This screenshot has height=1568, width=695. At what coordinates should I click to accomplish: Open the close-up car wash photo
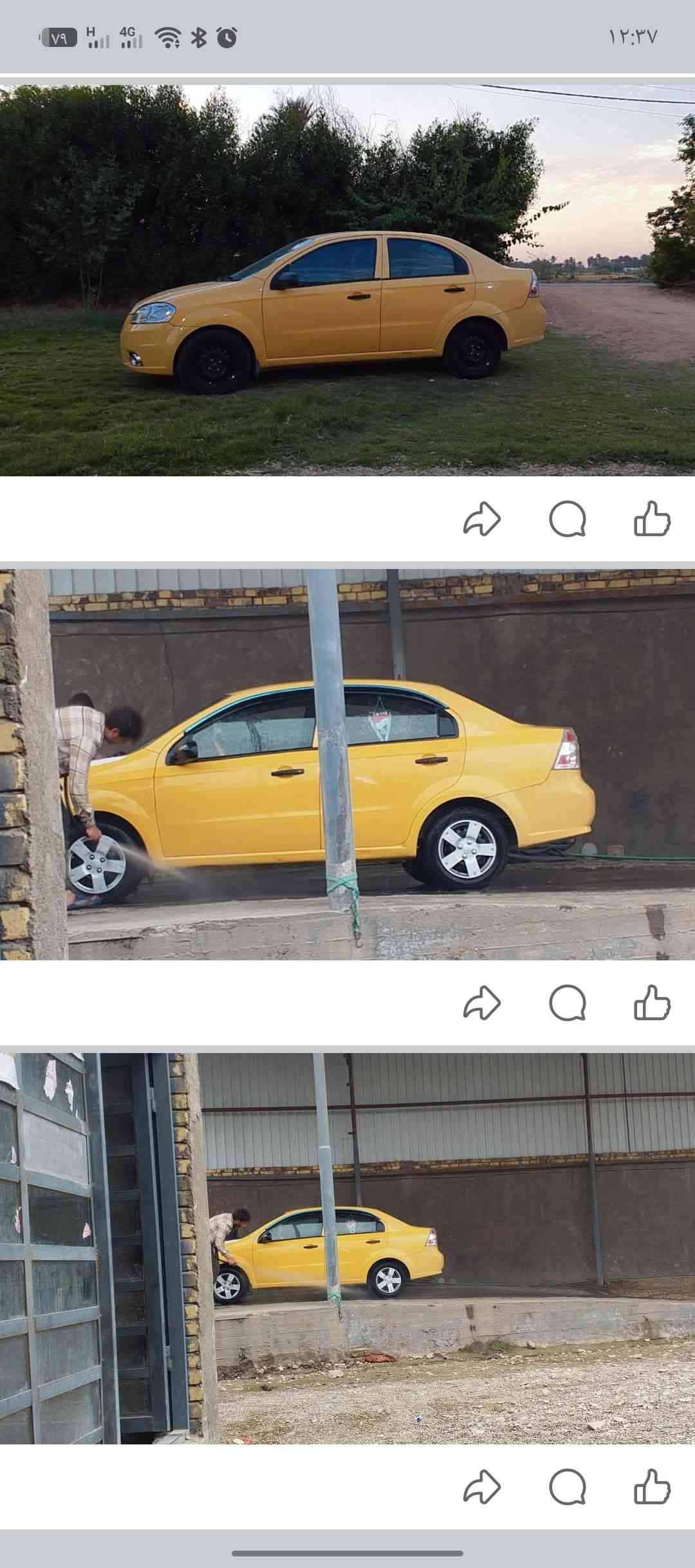point(347,764)
